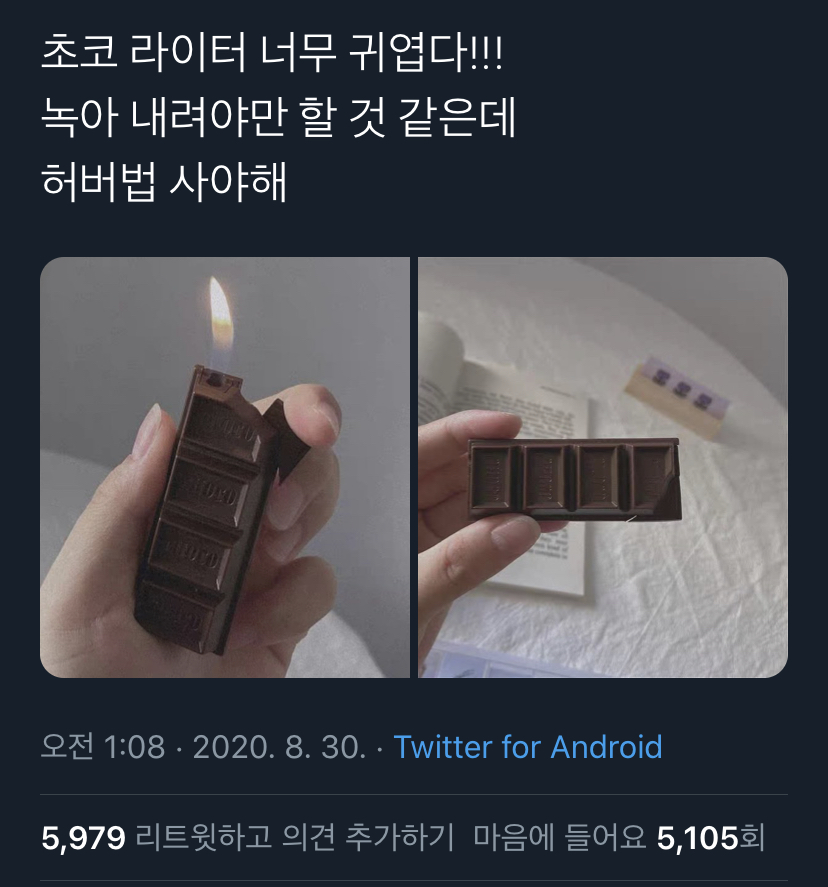
Task: Tap the Twitter for Android source link
Action: (x=528, y=747)
